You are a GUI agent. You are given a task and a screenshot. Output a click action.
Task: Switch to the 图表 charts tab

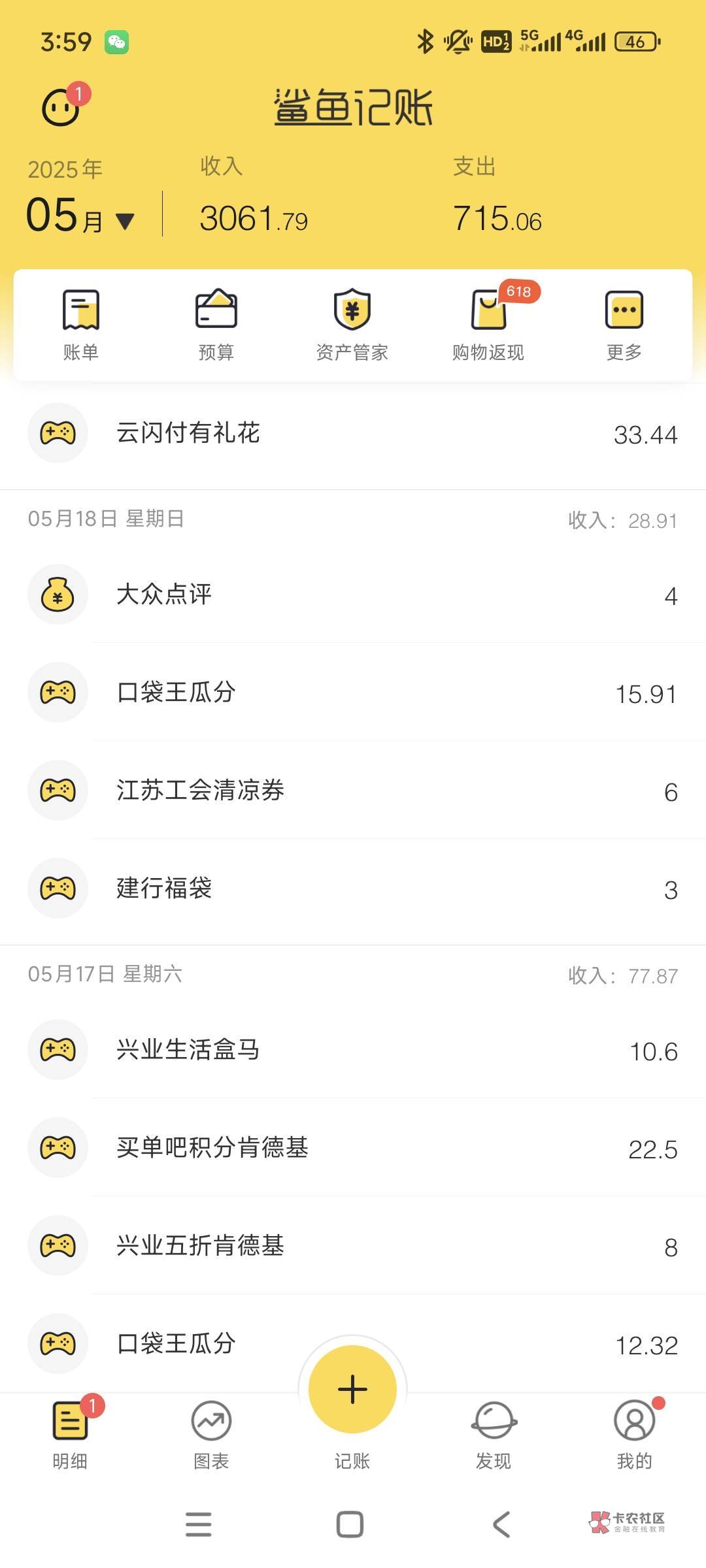tap(211, 1435)
